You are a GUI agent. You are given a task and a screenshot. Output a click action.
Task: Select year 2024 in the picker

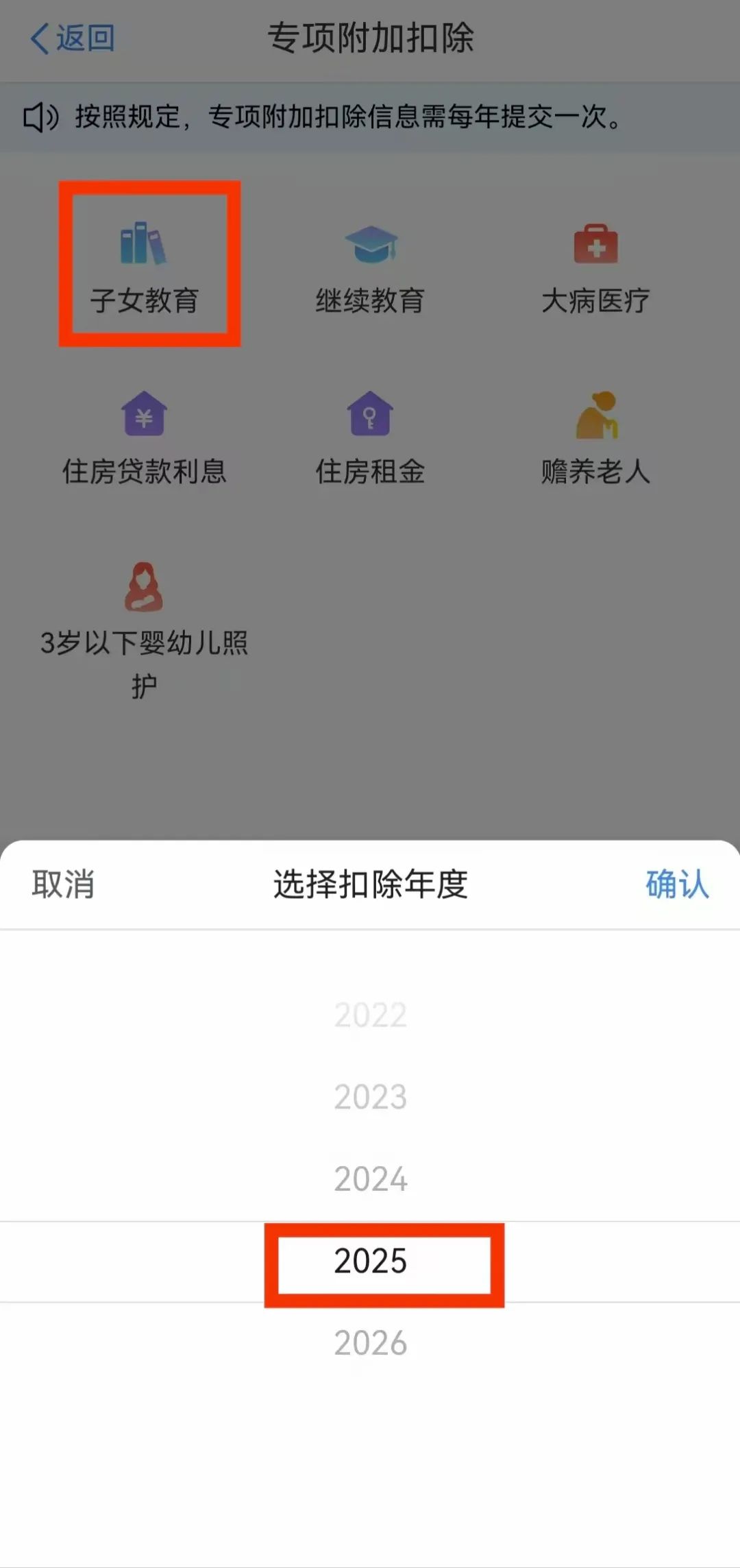[x=370, y=1178]
